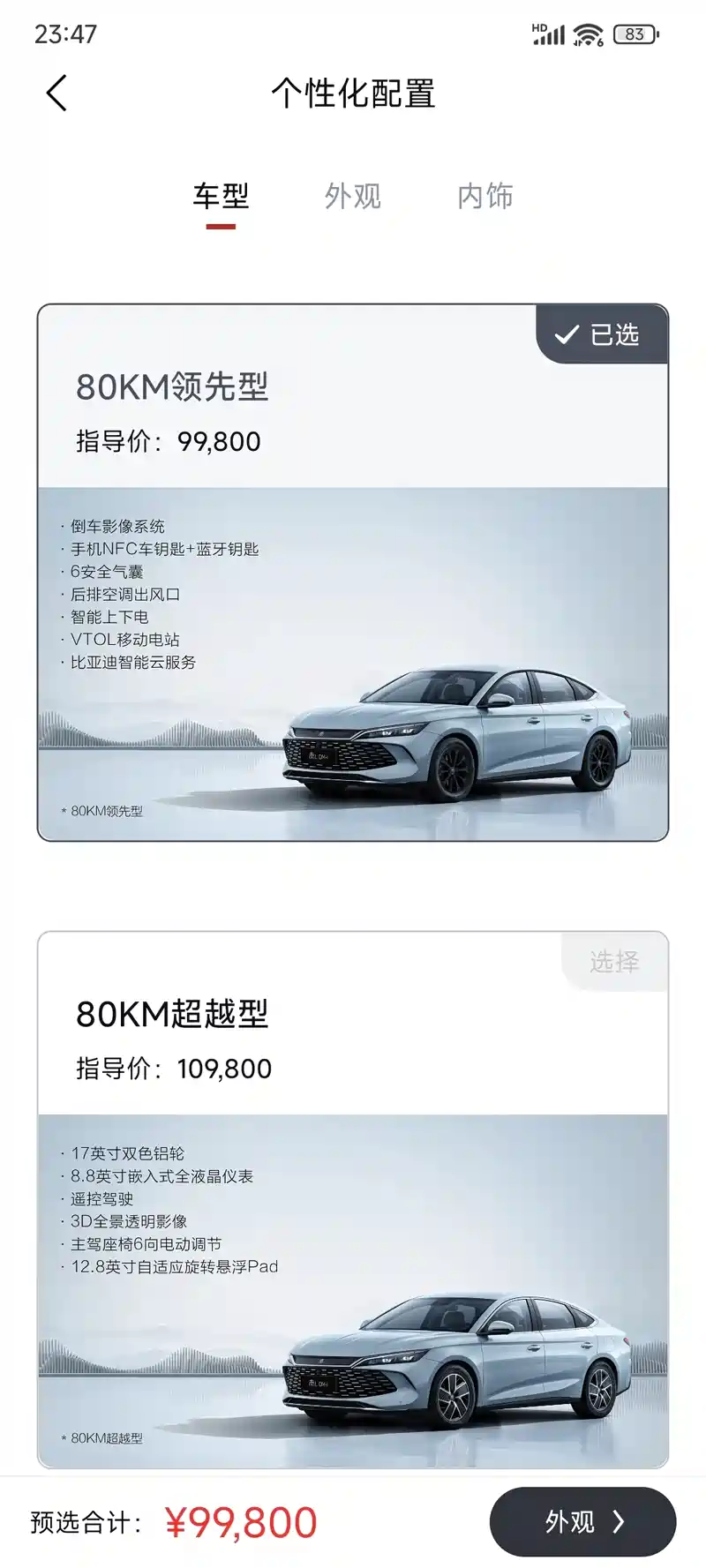Open the 80KM领先型 model card
Screen dimensions: 706x1568
click(x=352, y=618)
